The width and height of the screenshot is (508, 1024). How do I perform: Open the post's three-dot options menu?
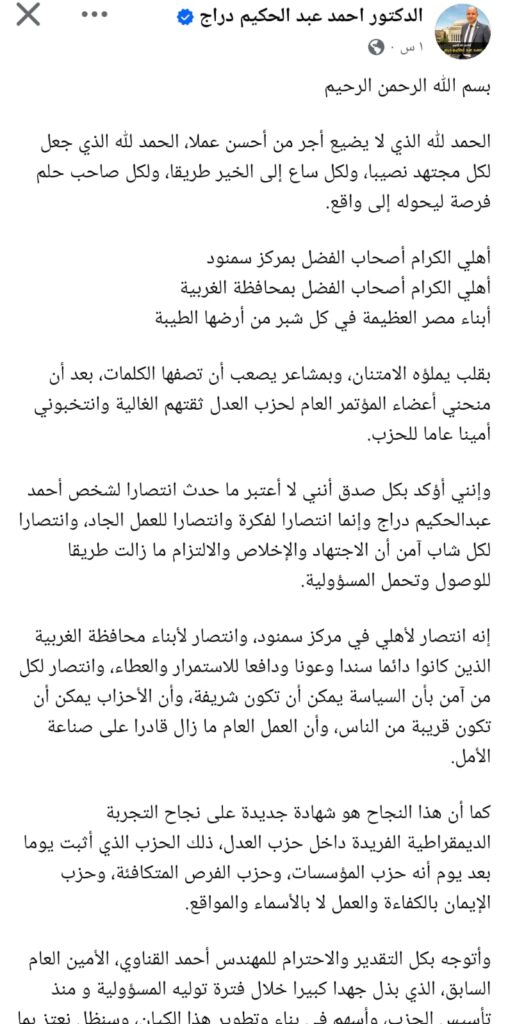pyautogui.click(x=95, y=14)
